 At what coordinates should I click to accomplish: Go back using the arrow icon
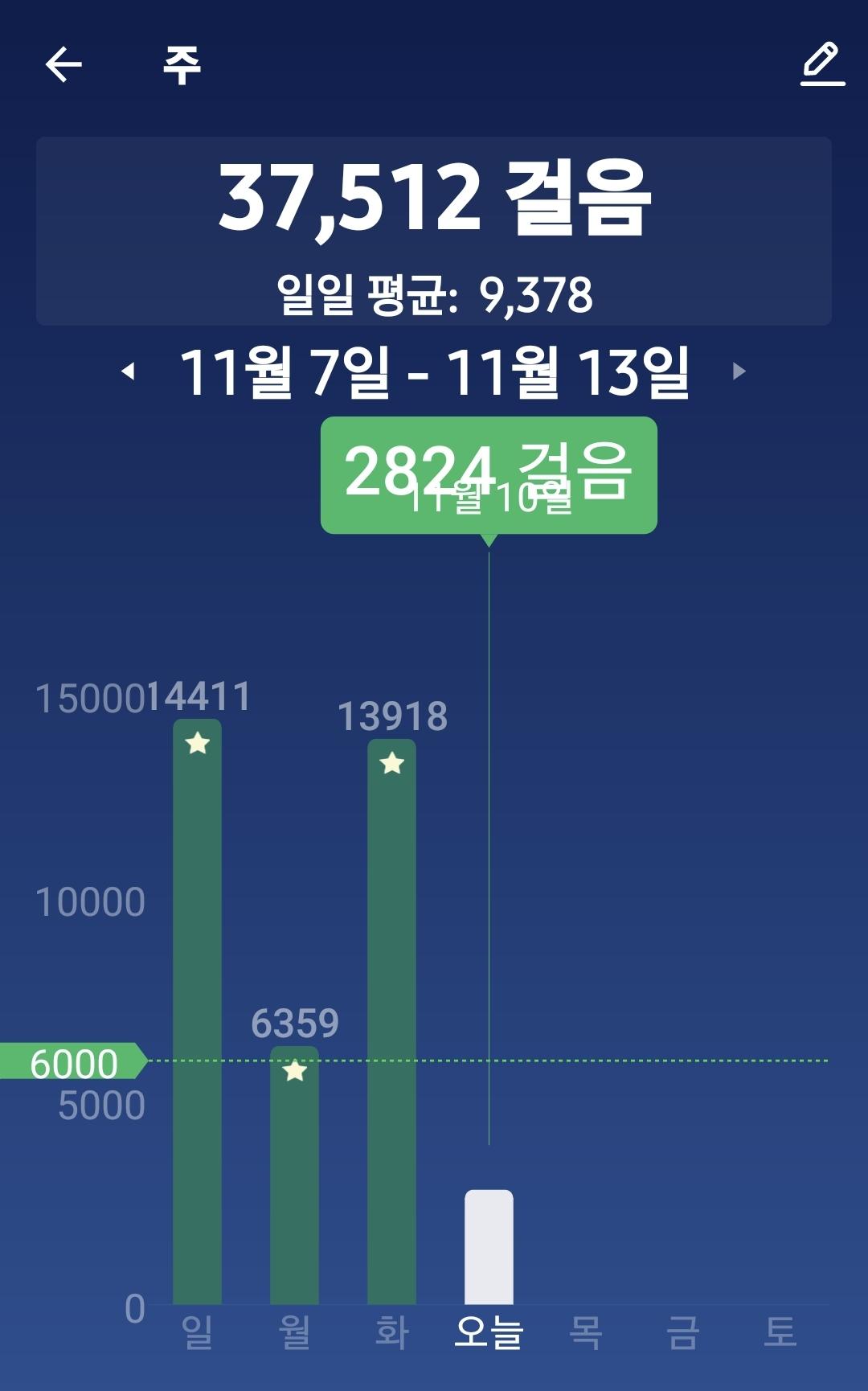pyautogui.click(x=63, y=64)
